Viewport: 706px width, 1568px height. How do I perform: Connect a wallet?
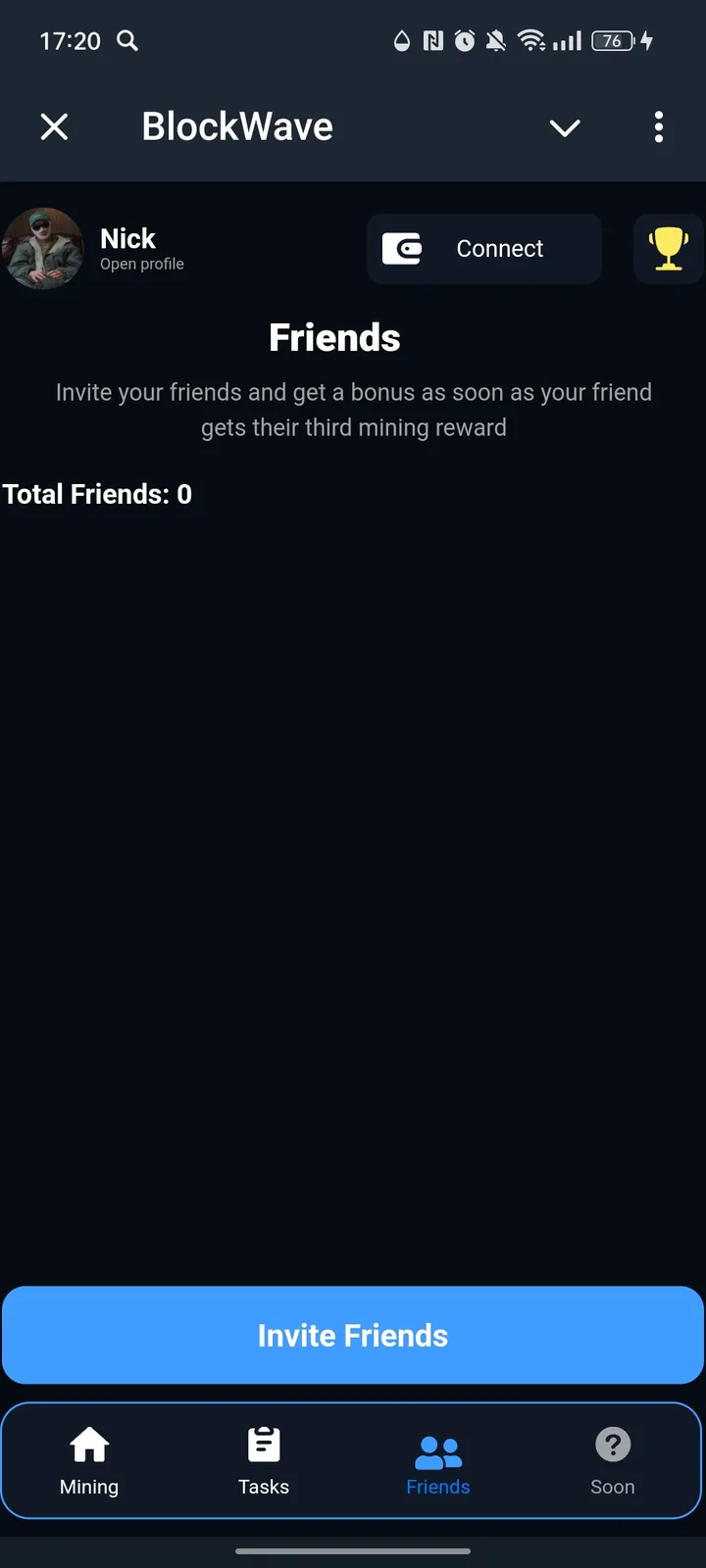tap(484, 249)
